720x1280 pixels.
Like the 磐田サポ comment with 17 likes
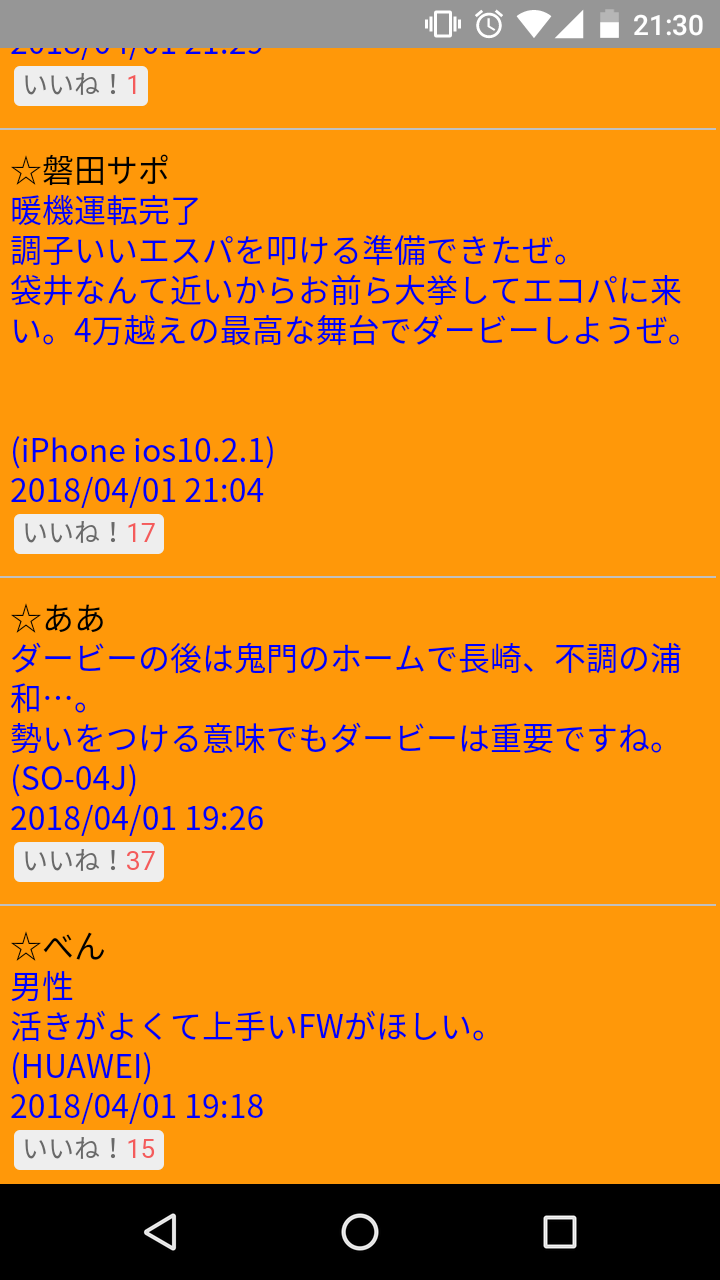(x=89, y=533)
